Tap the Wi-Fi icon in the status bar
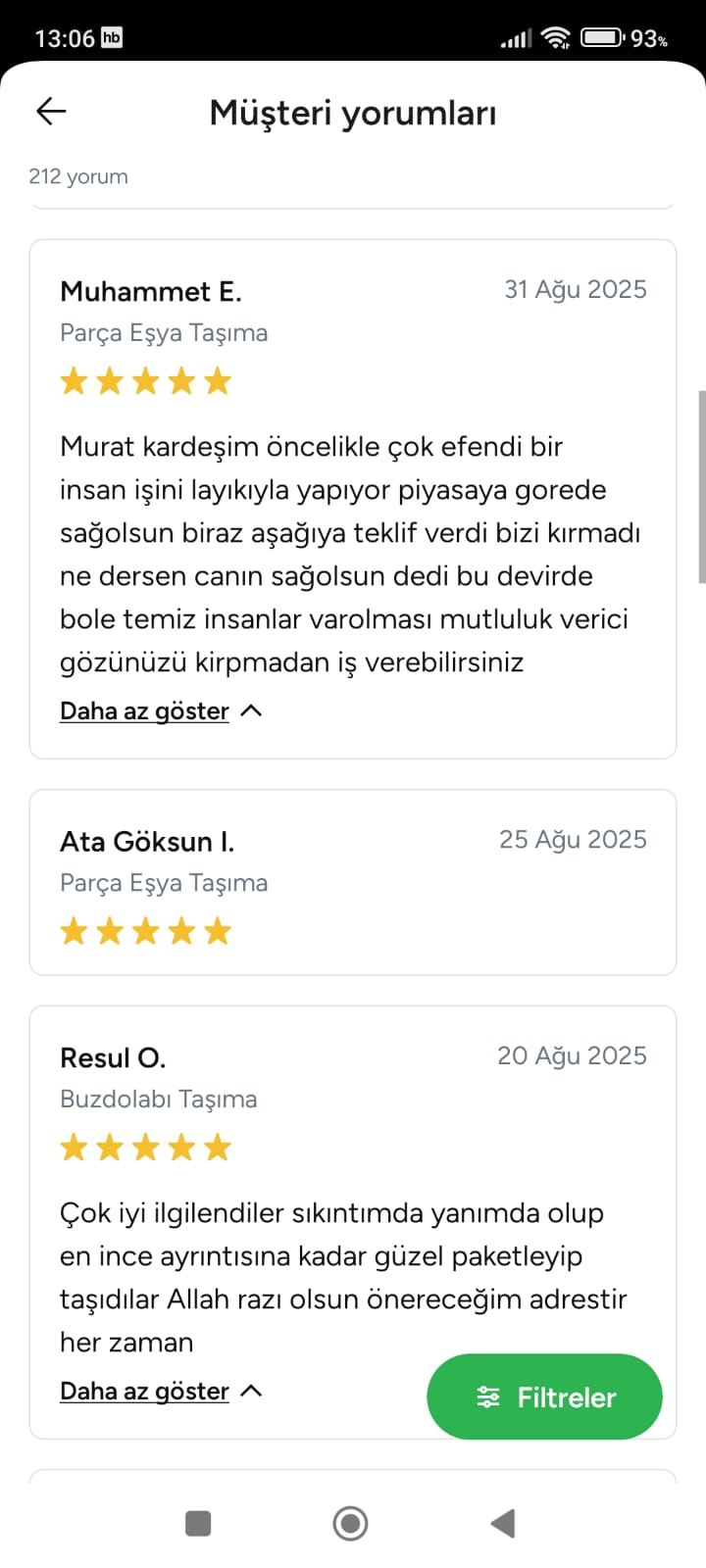 click(555, 36)
